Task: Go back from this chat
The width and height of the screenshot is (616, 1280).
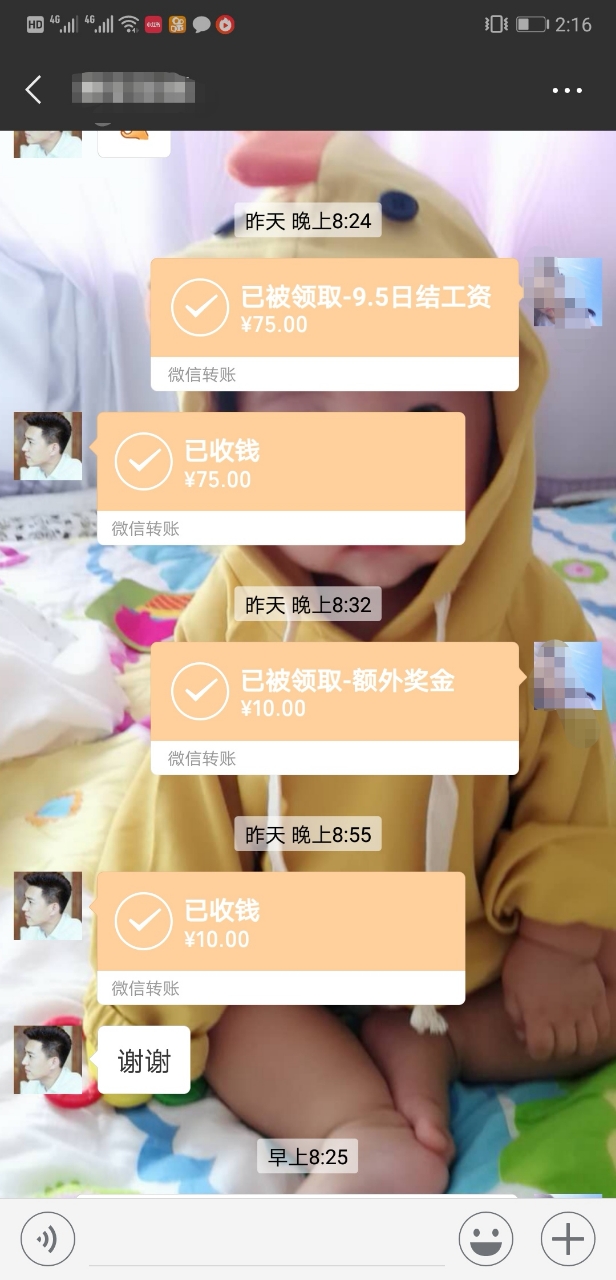Action: click(x=34, y=90)
